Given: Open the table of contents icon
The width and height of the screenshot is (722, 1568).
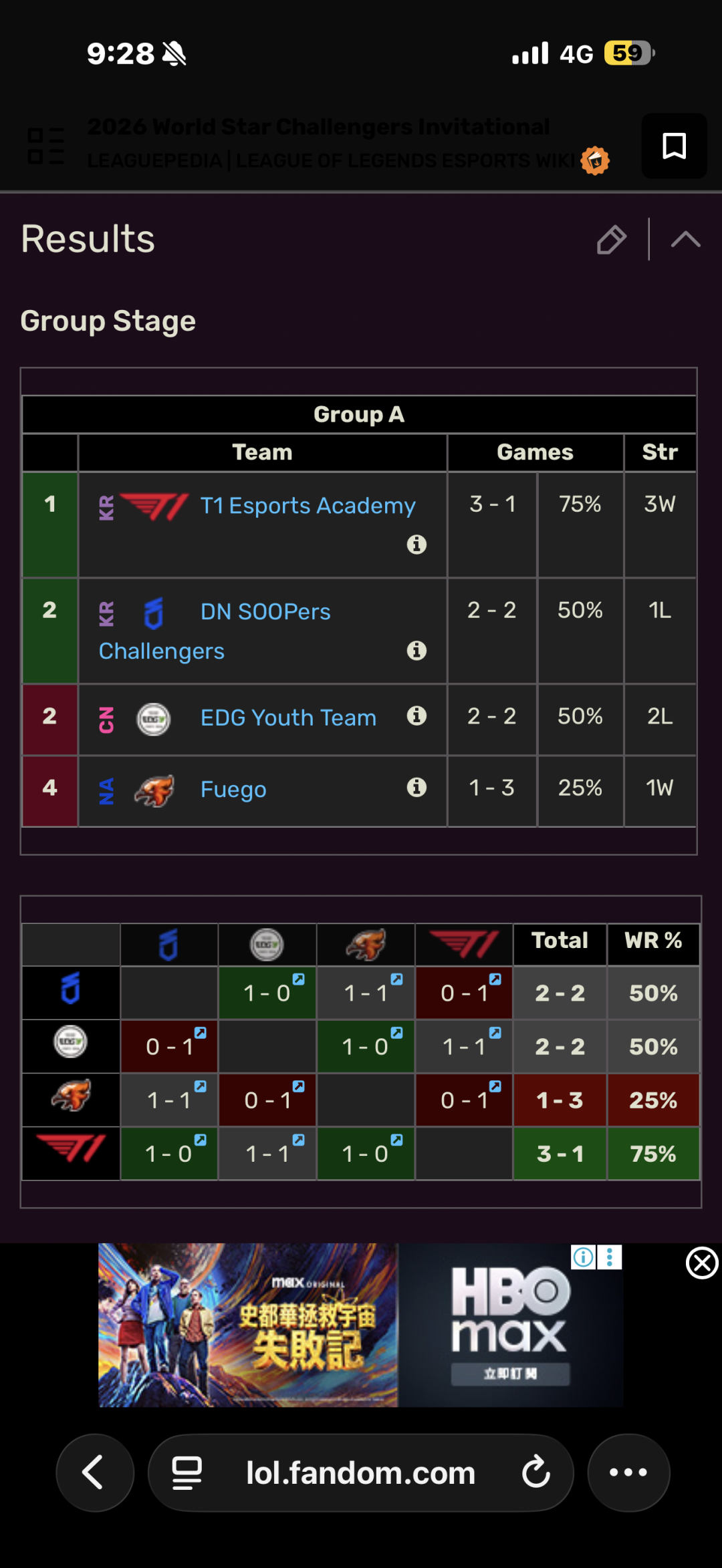Looking at the screenshot, I should [46, 146].
